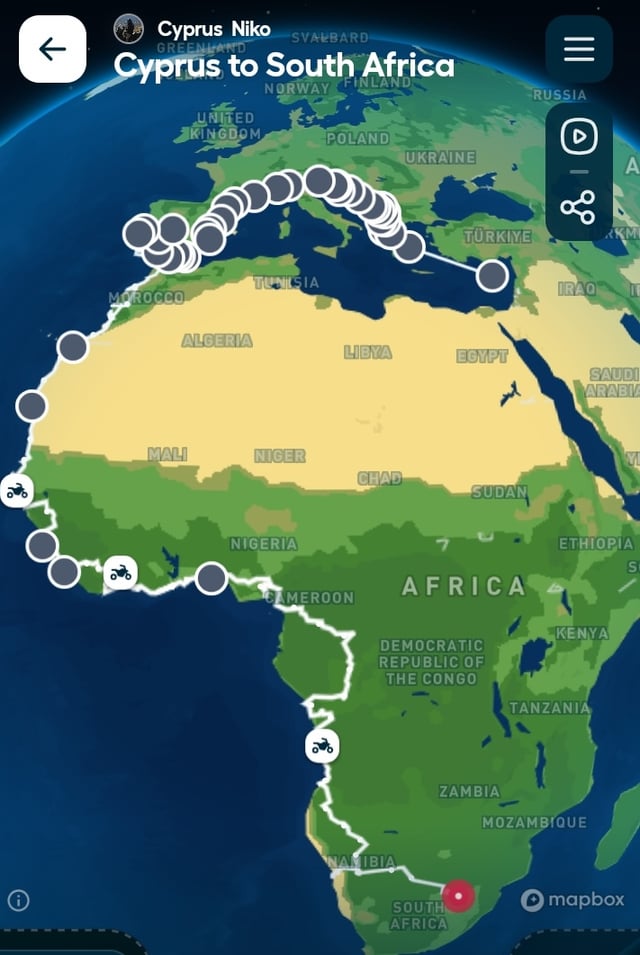Select the trip stop marker in Cyprus
Viewport: 640px width, 955px height.
[x=492, y=275]
